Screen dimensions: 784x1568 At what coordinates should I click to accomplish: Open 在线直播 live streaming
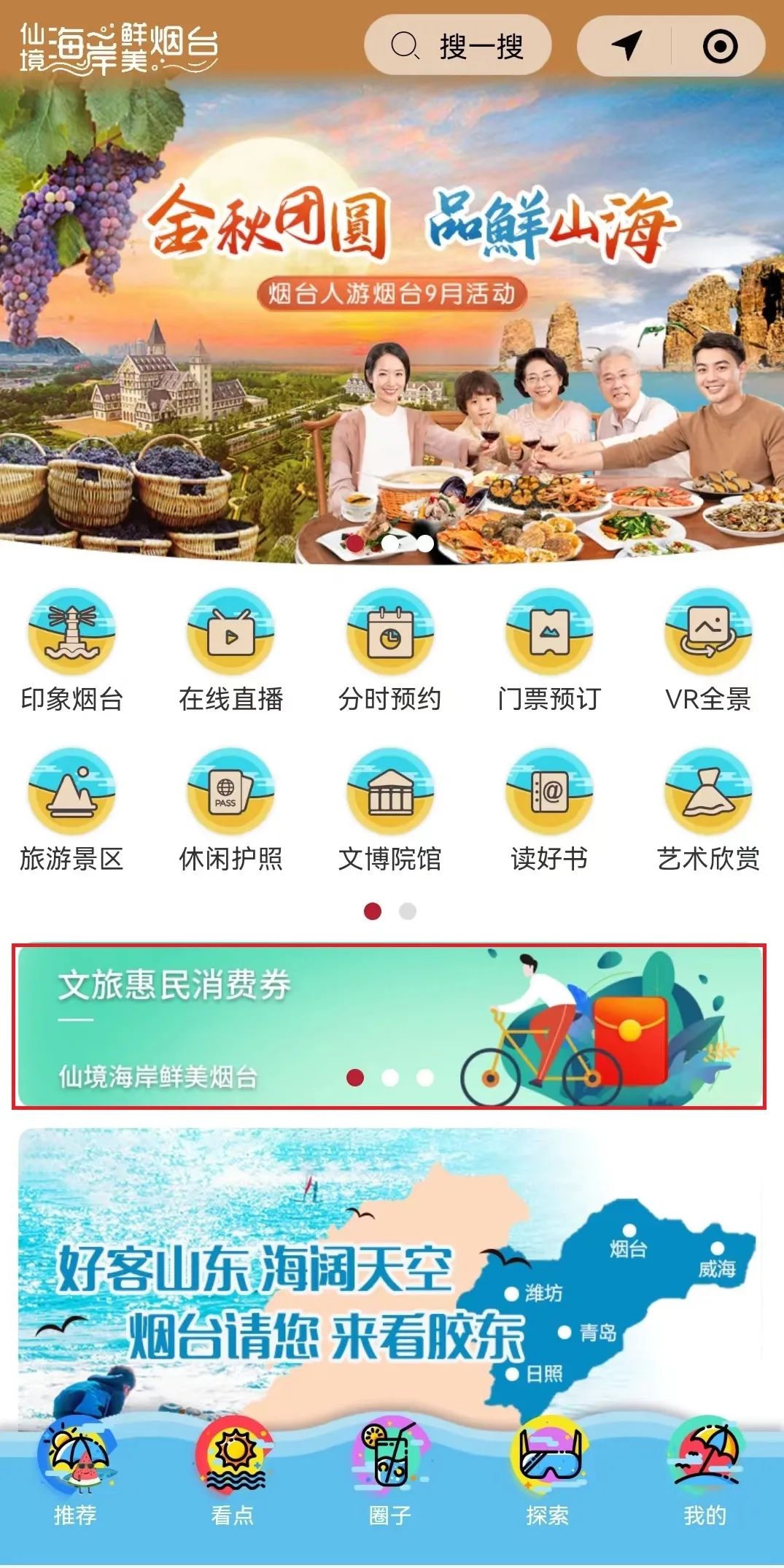[230, 651]
